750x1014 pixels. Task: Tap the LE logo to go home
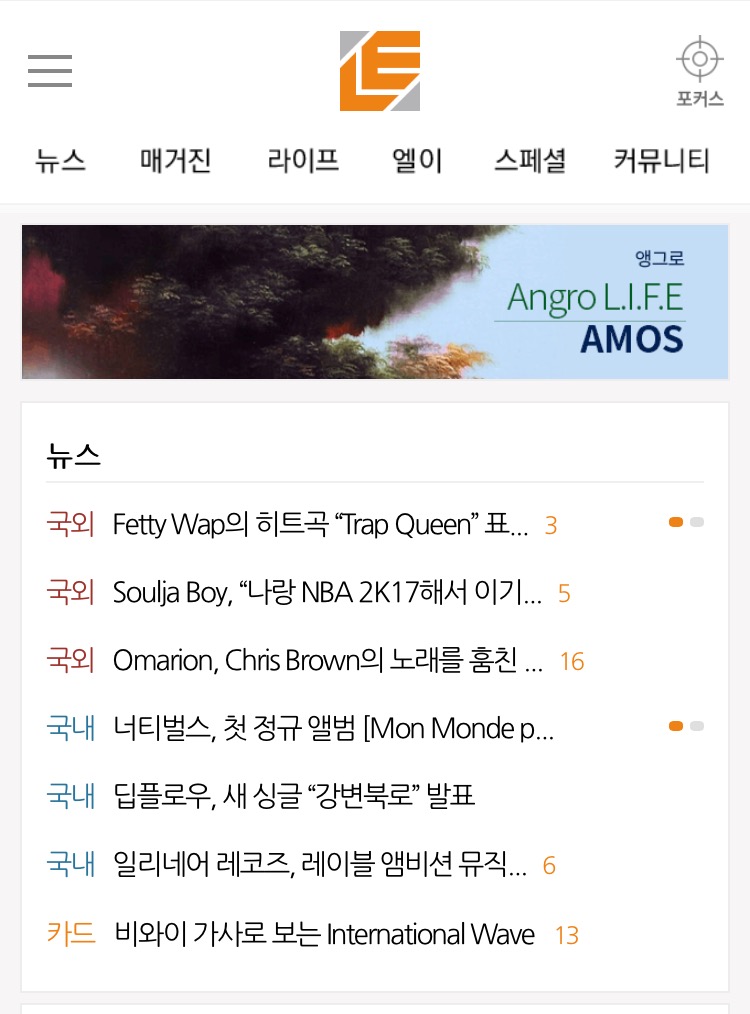tap(379, 70)
